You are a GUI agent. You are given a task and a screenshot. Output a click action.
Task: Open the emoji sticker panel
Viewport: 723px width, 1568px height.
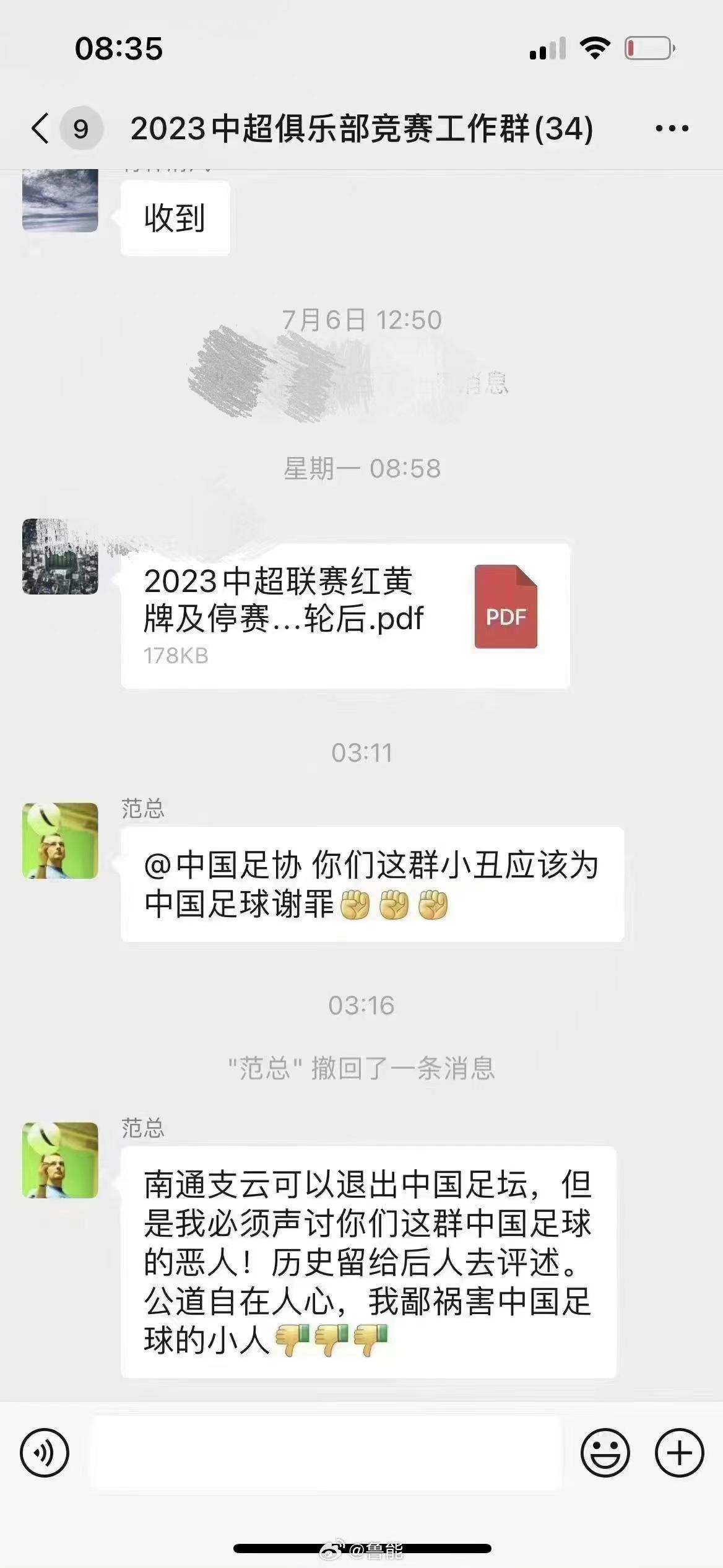coord(605,1452)
